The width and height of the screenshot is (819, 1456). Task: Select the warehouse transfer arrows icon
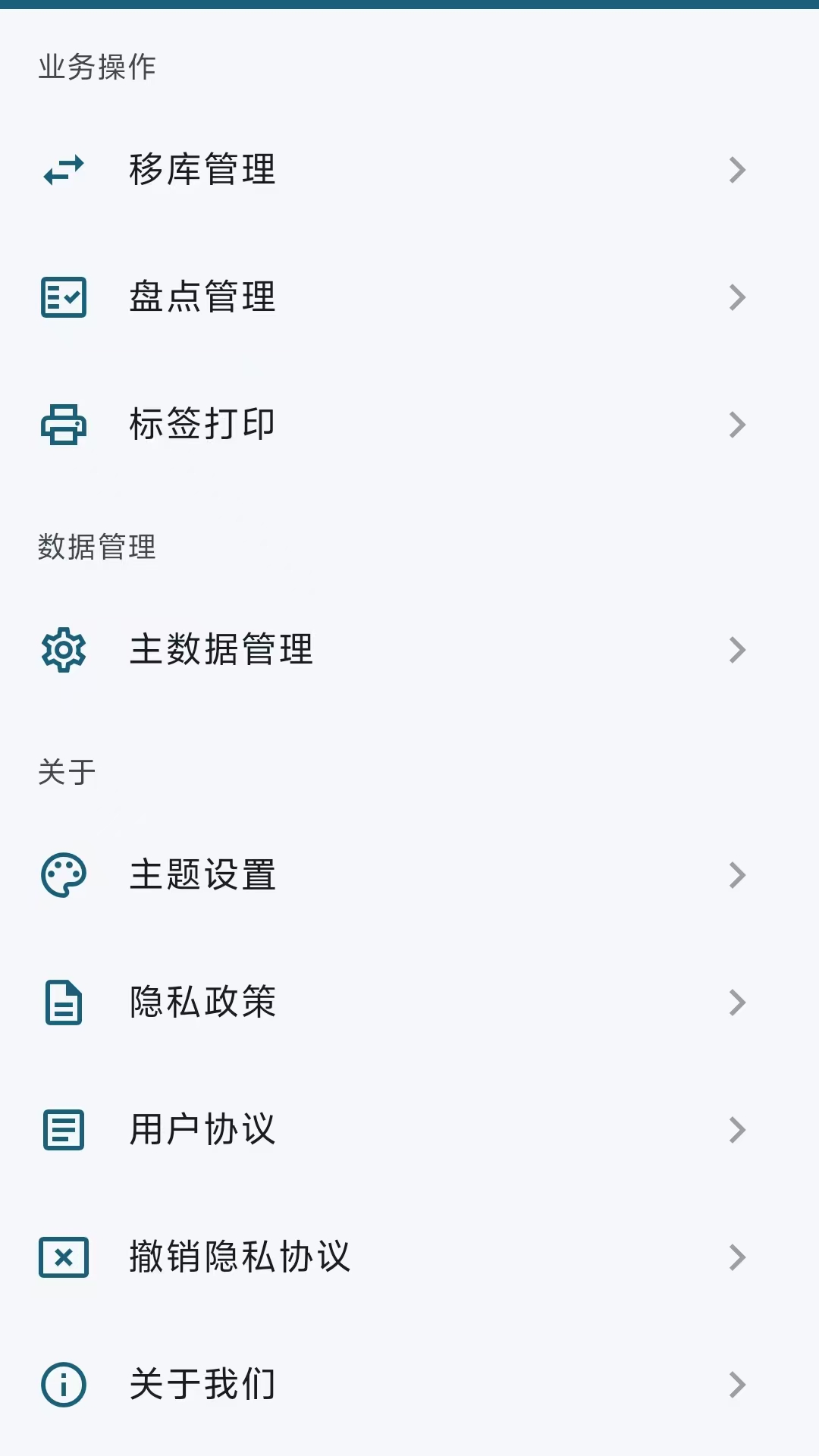pyautogui.click(x=64, y=170)
